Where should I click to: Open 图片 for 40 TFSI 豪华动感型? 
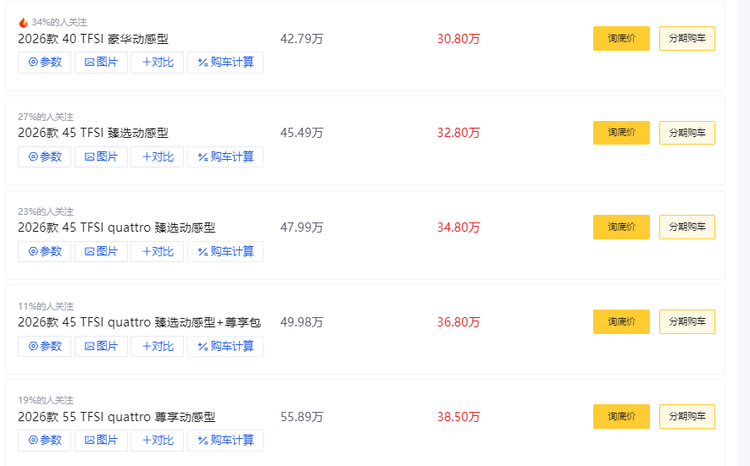(x=101, y=62)
